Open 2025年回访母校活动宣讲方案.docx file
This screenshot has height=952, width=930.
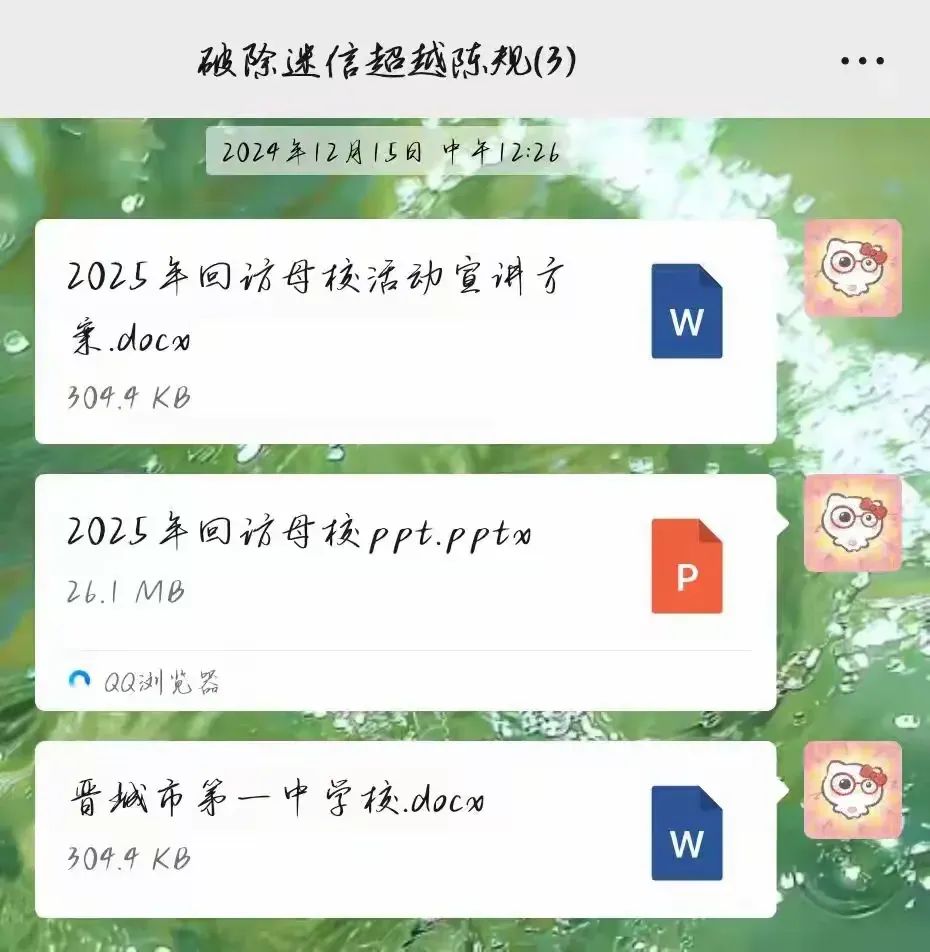(405, 331)
